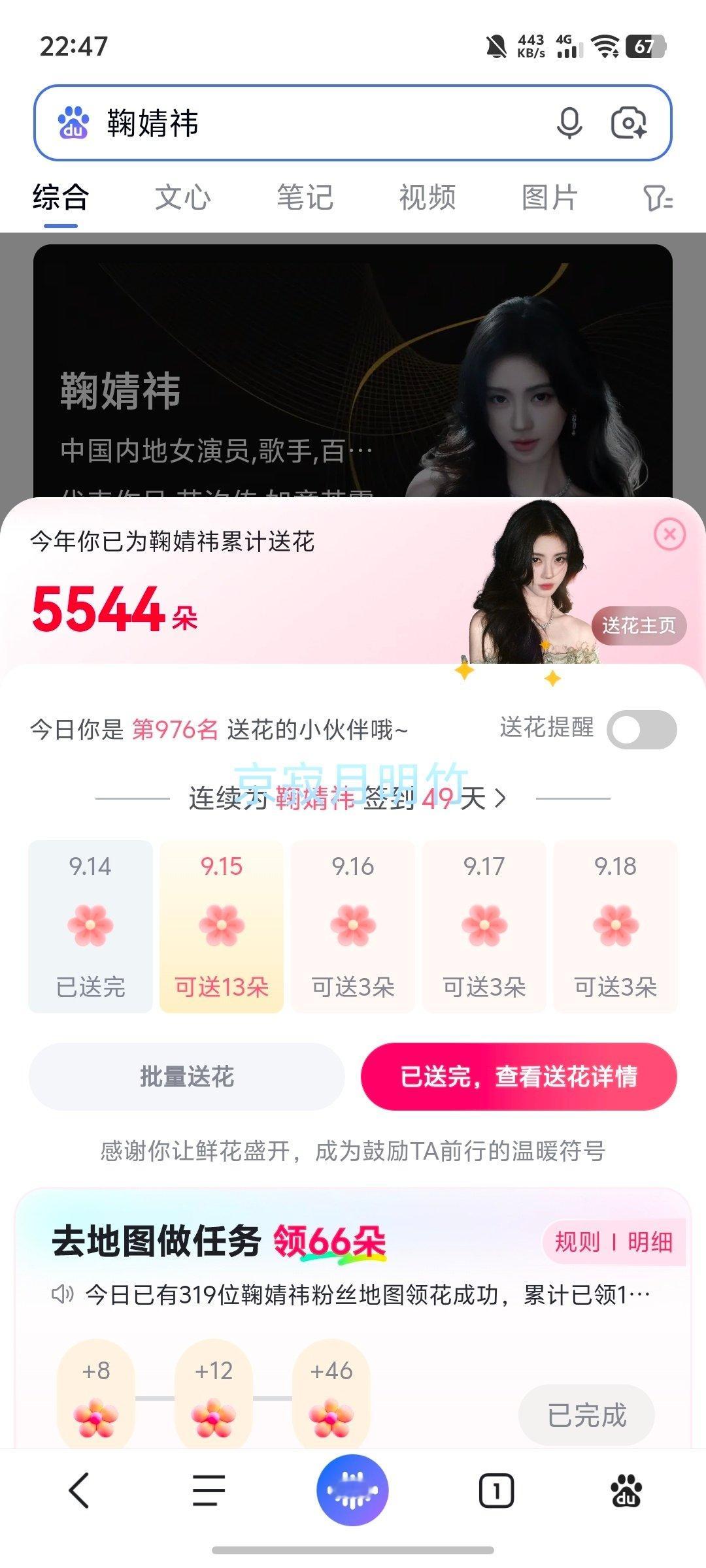Viewport: 706px width, 1568px height.
Task: Go back with the bottom back arrow
Action: click(x=79, y=1490)
